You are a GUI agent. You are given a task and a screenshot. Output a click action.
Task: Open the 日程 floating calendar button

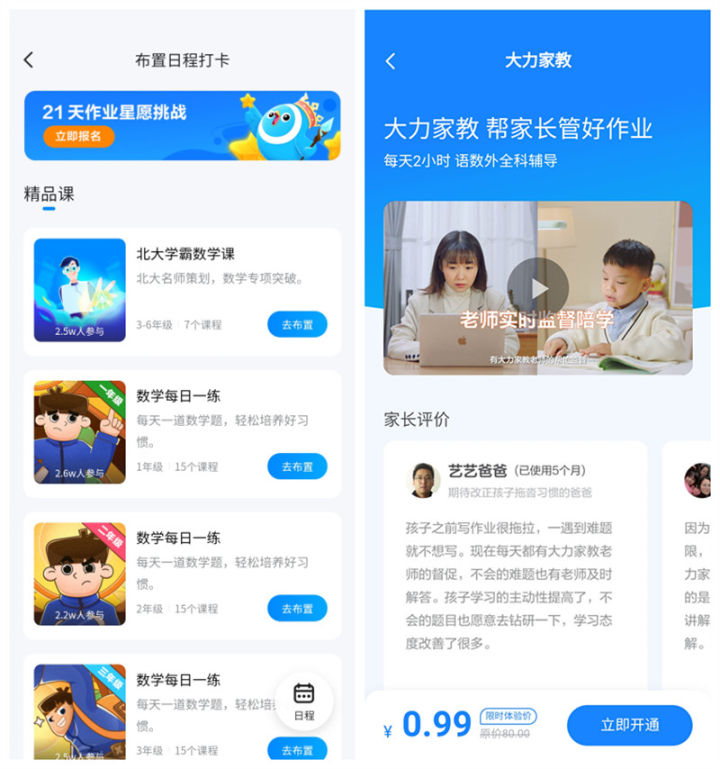[304, 700]
